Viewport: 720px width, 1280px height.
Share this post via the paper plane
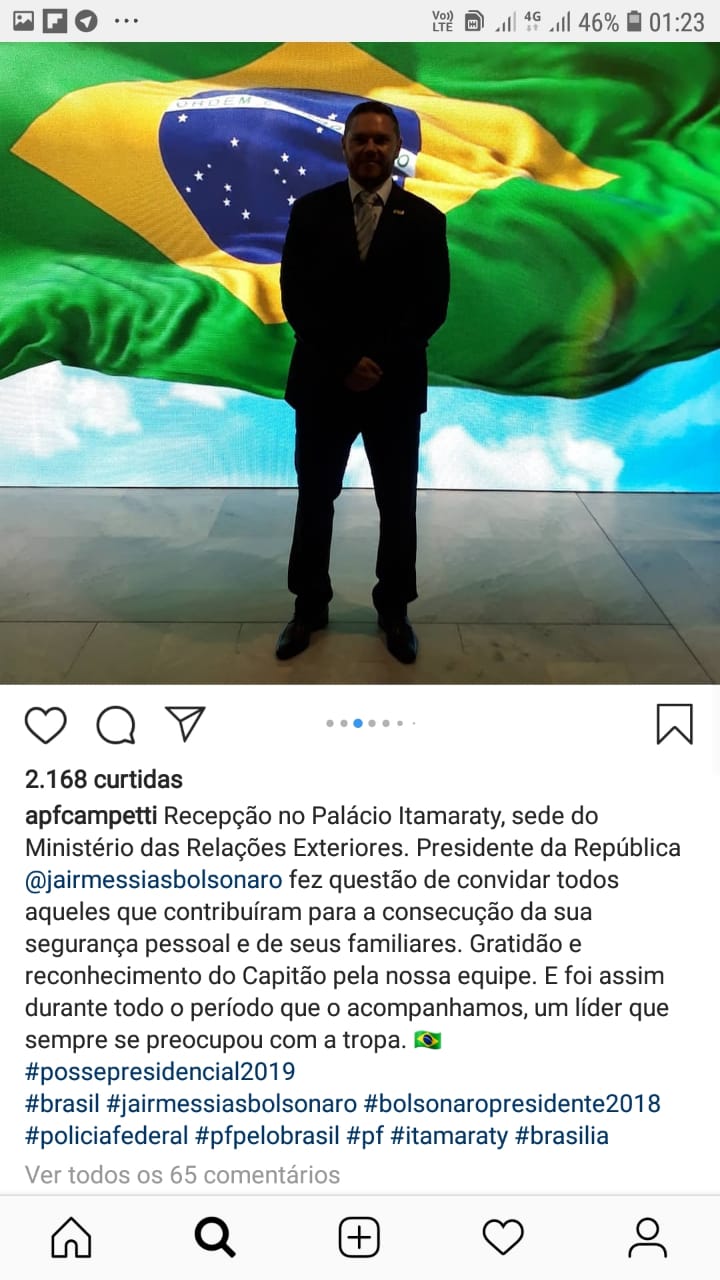tap(185, 723)
